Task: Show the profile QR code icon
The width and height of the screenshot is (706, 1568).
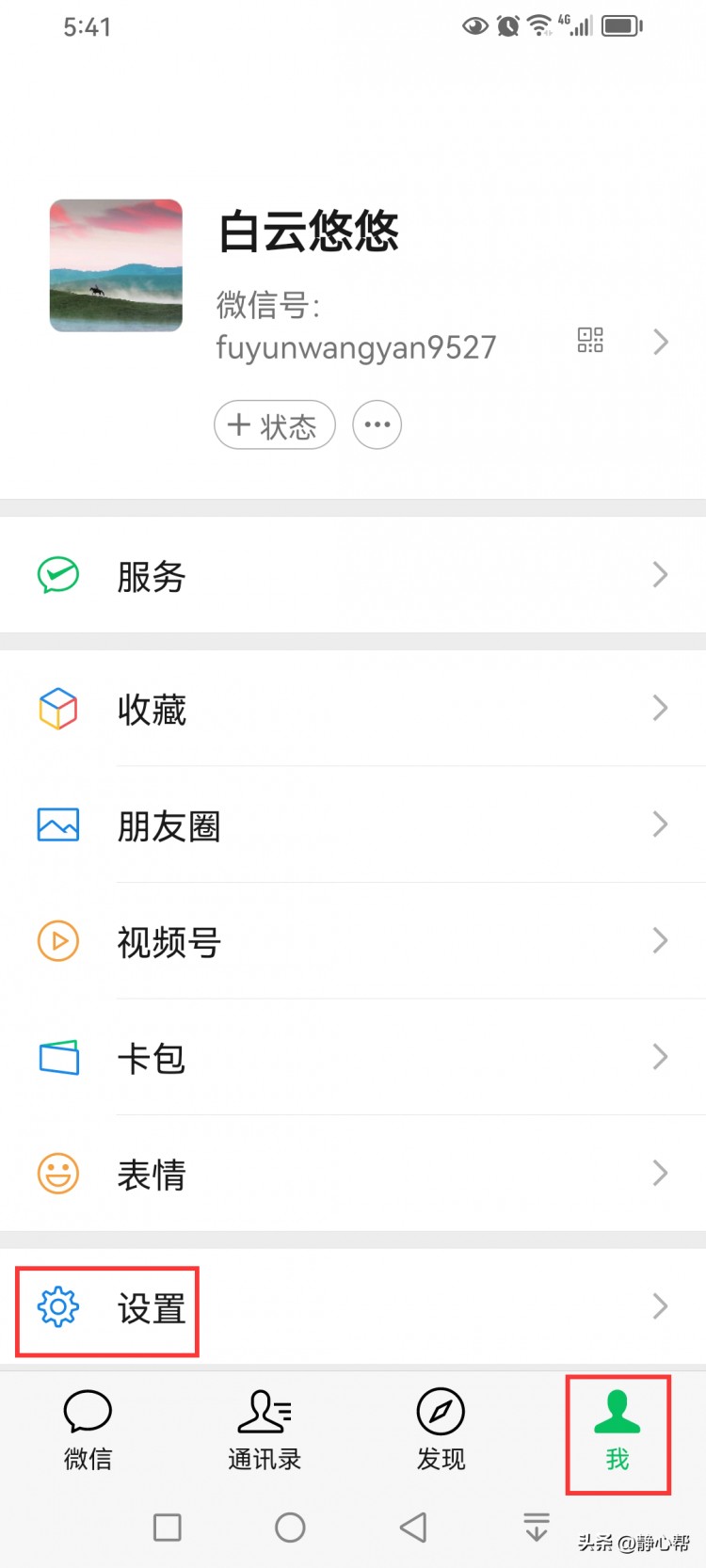Action: pyautogui.click(x=590, y=341)
